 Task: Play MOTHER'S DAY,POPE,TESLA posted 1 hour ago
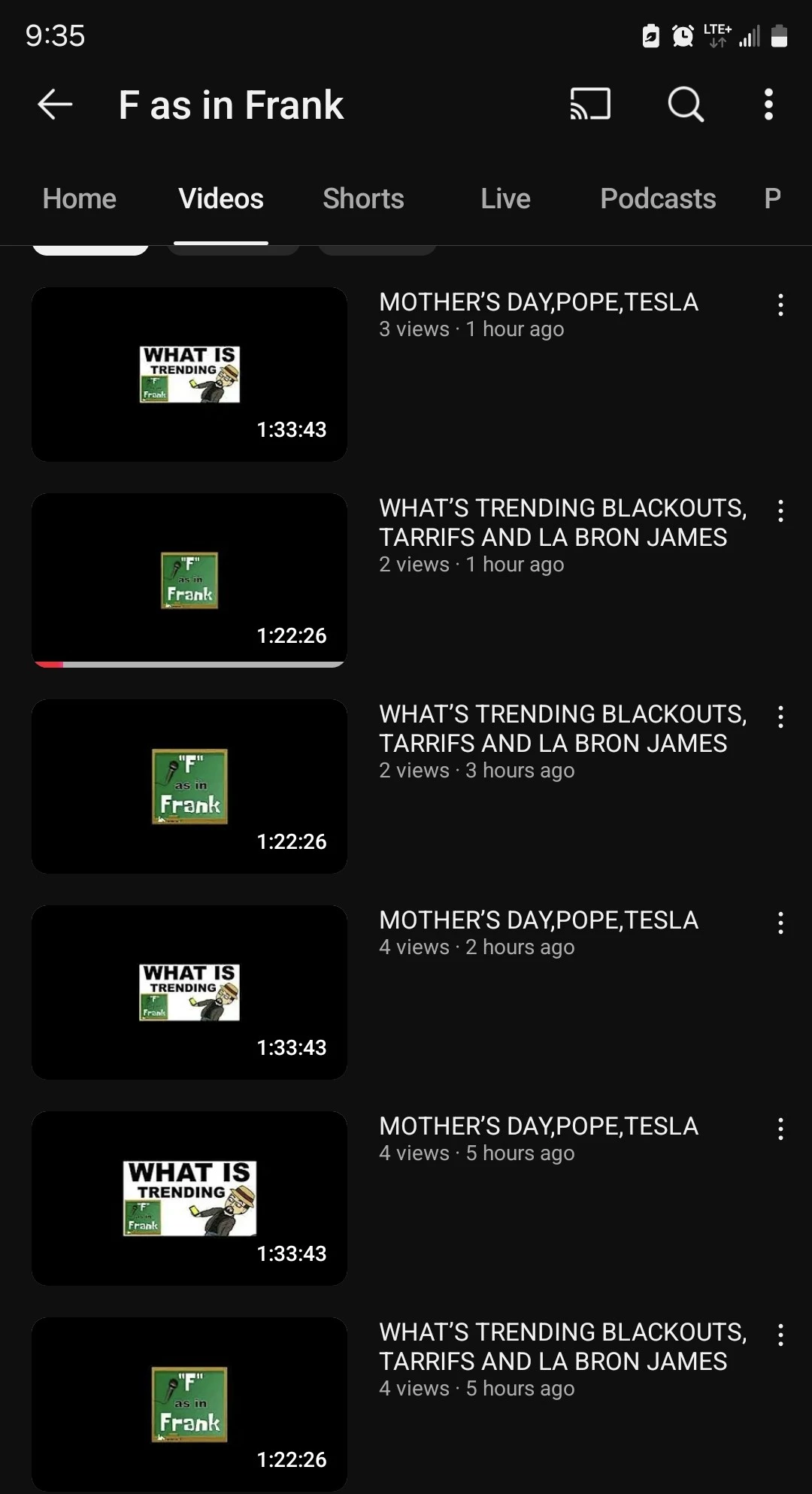(189, 374)
